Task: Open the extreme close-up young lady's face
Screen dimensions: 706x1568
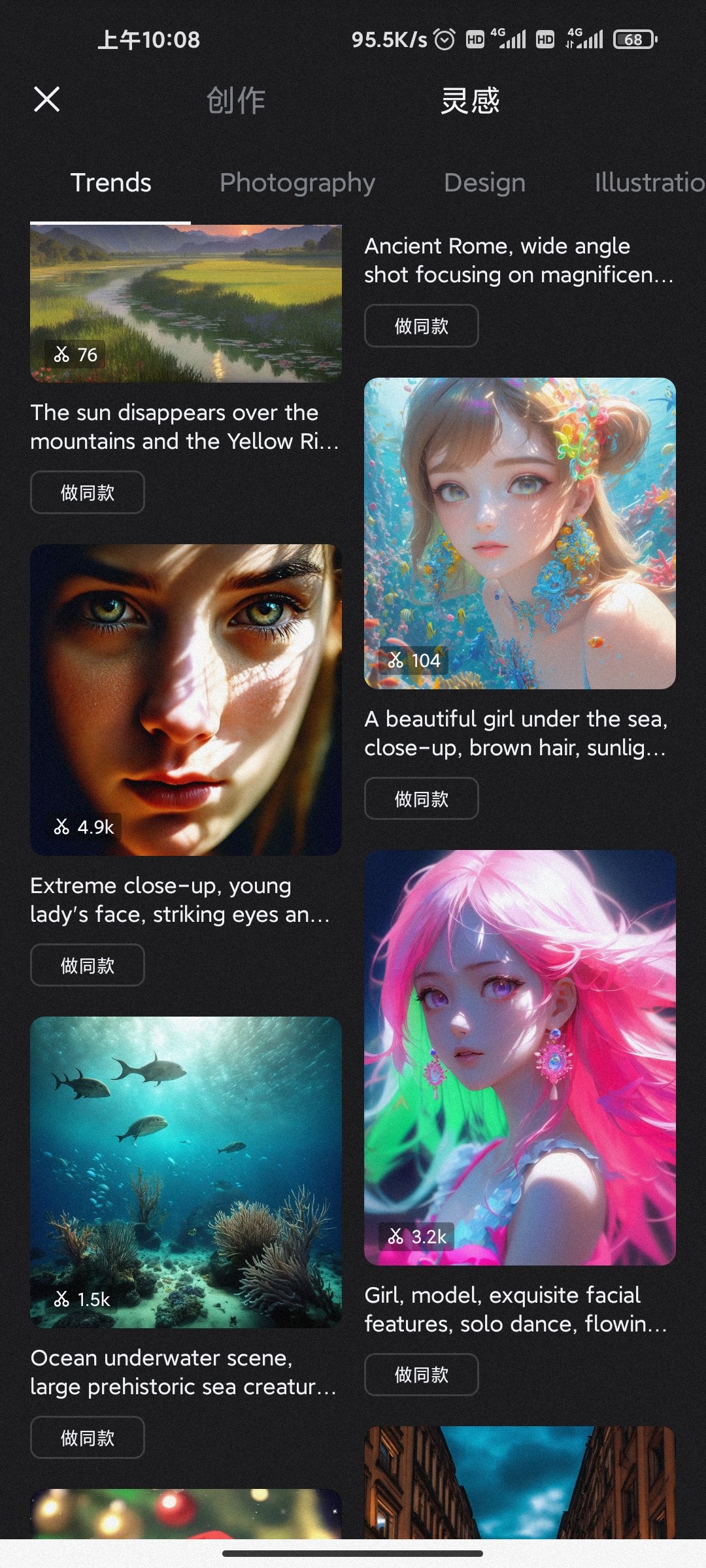Action: point(186,699)
